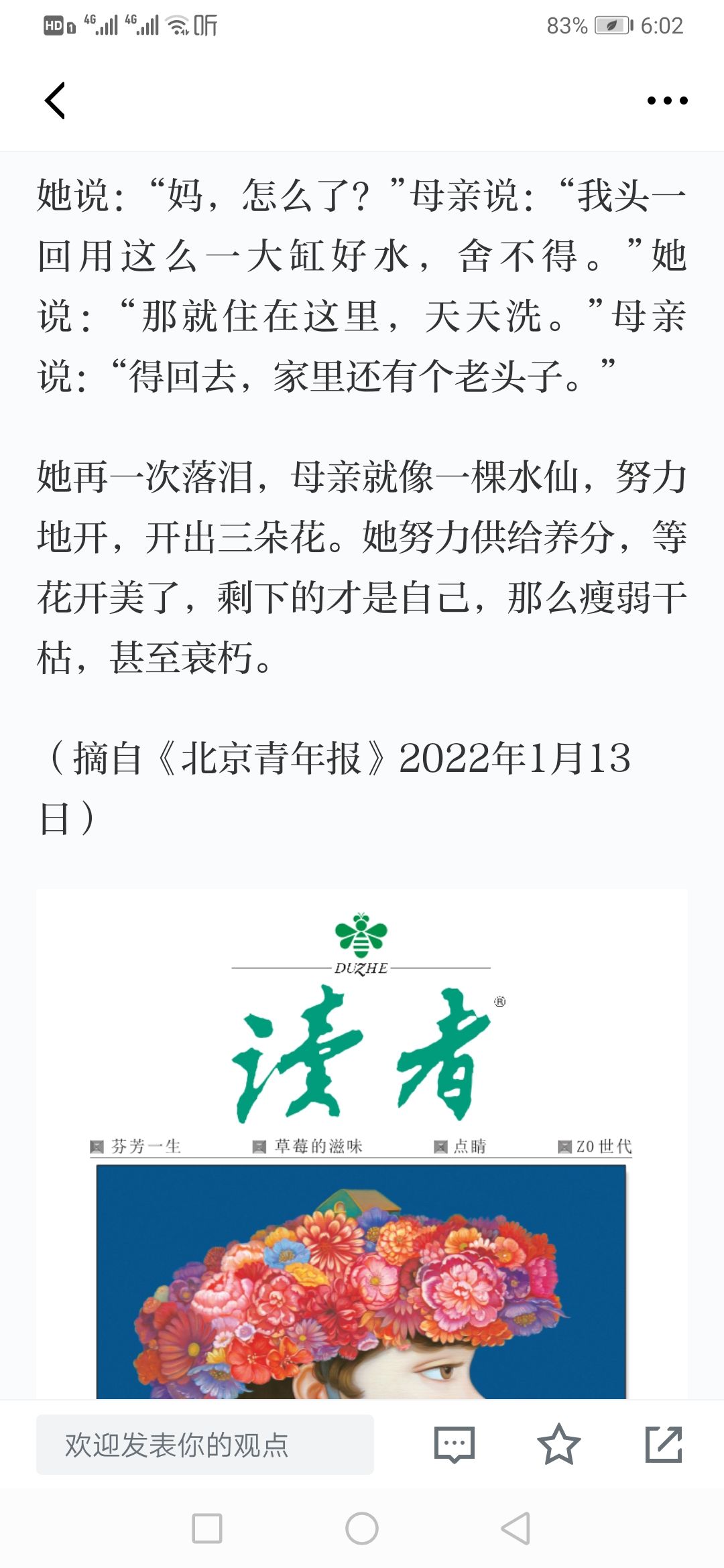Screen dimensions: 724x1568
Task: Open the three-dot overflow menu
Action: [667, 101]
